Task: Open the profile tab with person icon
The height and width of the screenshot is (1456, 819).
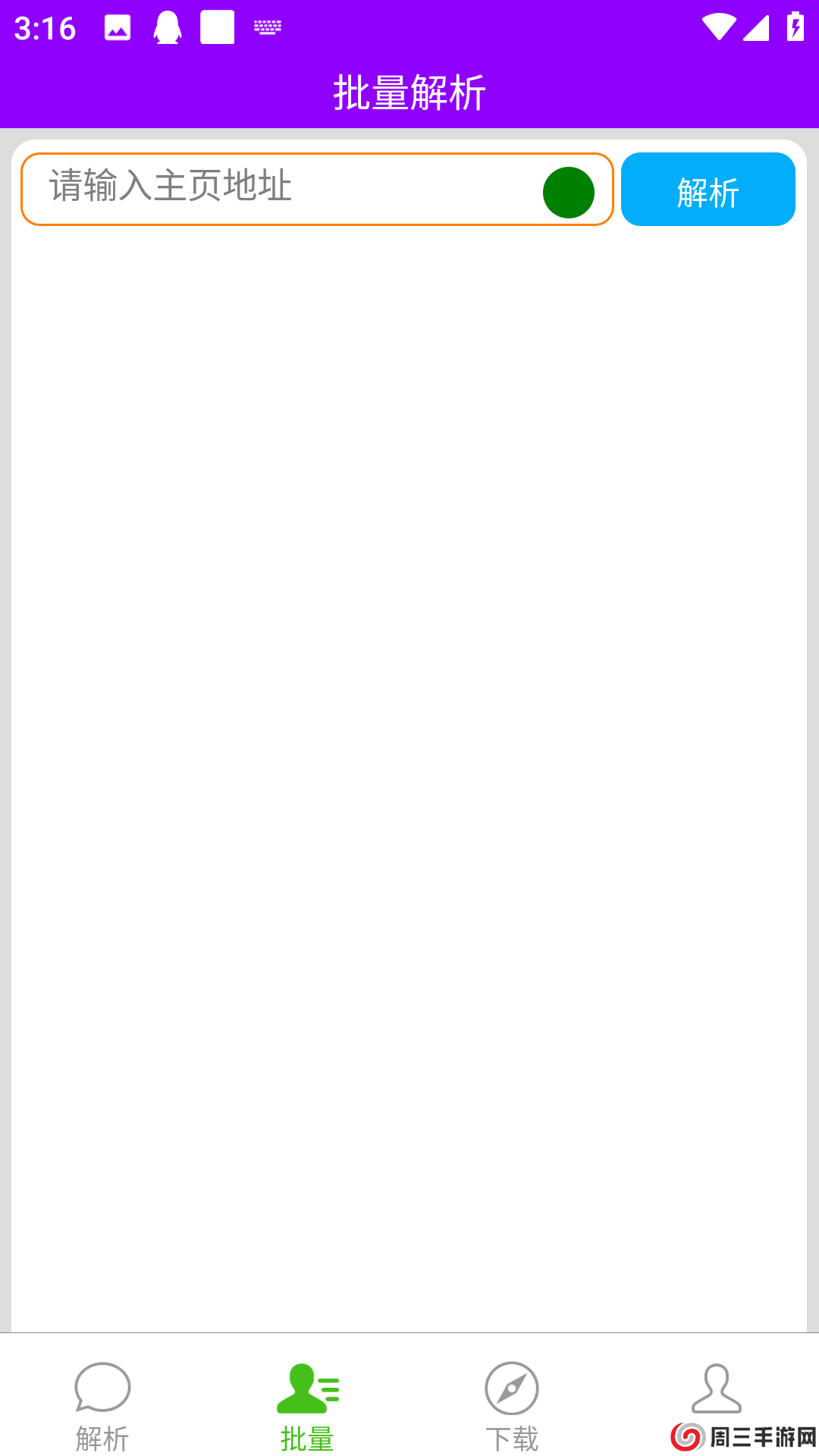Action: (x=716, y=1391)
